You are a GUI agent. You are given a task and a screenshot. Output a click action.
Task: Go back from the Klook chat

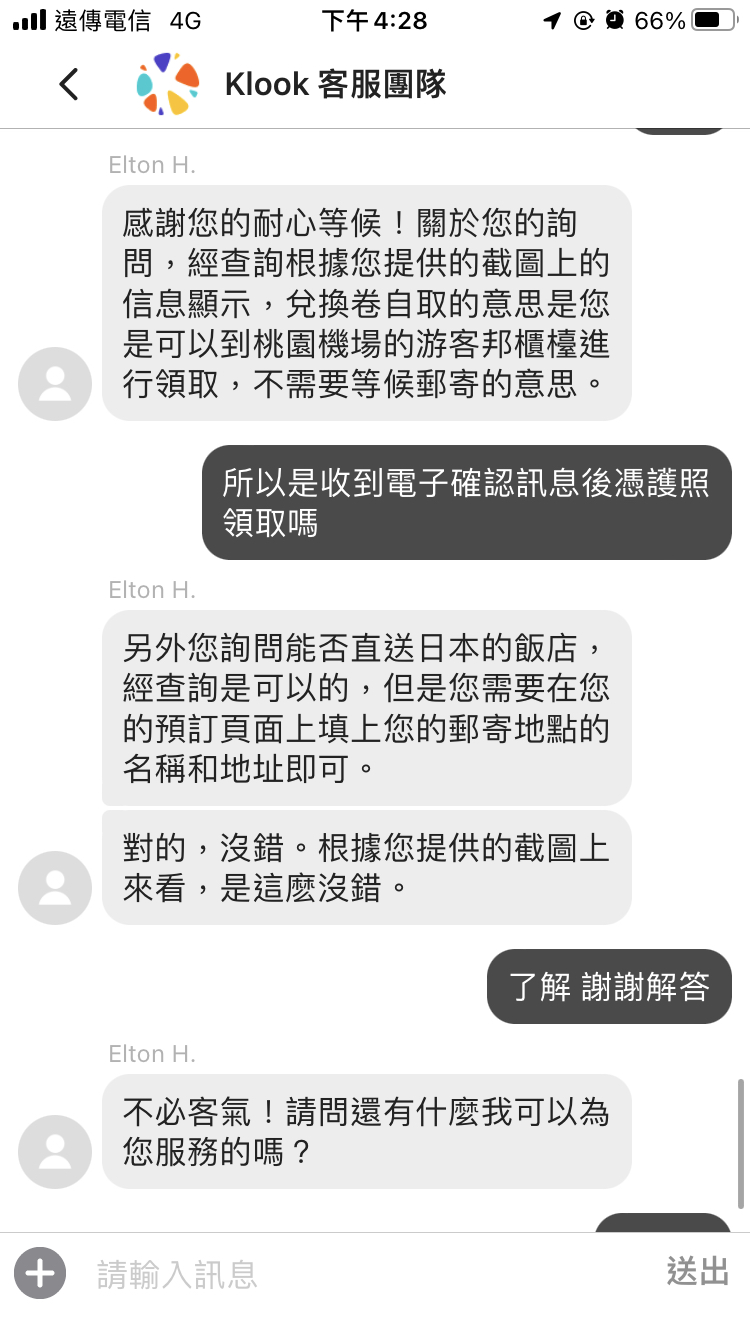[x=68, y=84]
